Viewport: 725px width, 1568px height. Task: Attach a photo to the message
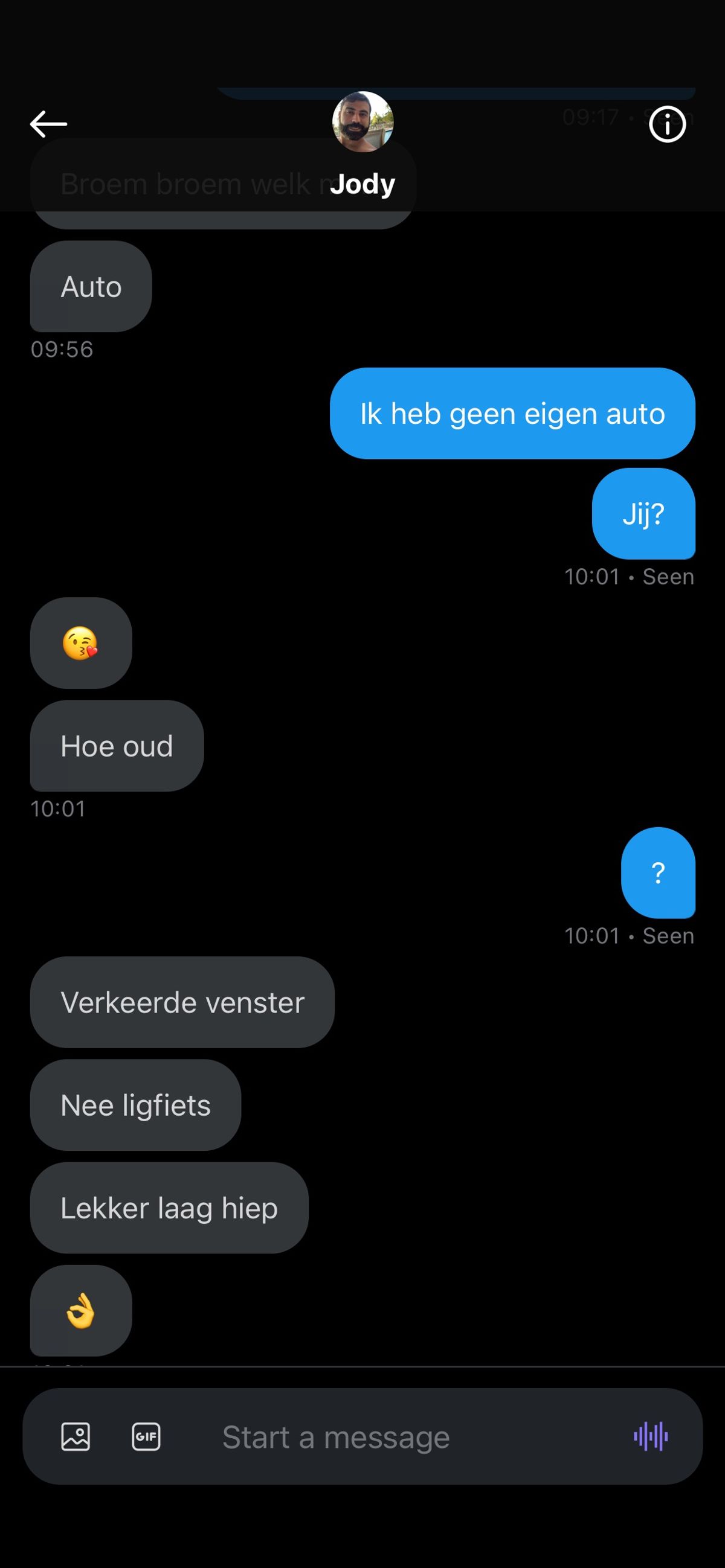click(76, 1436)
